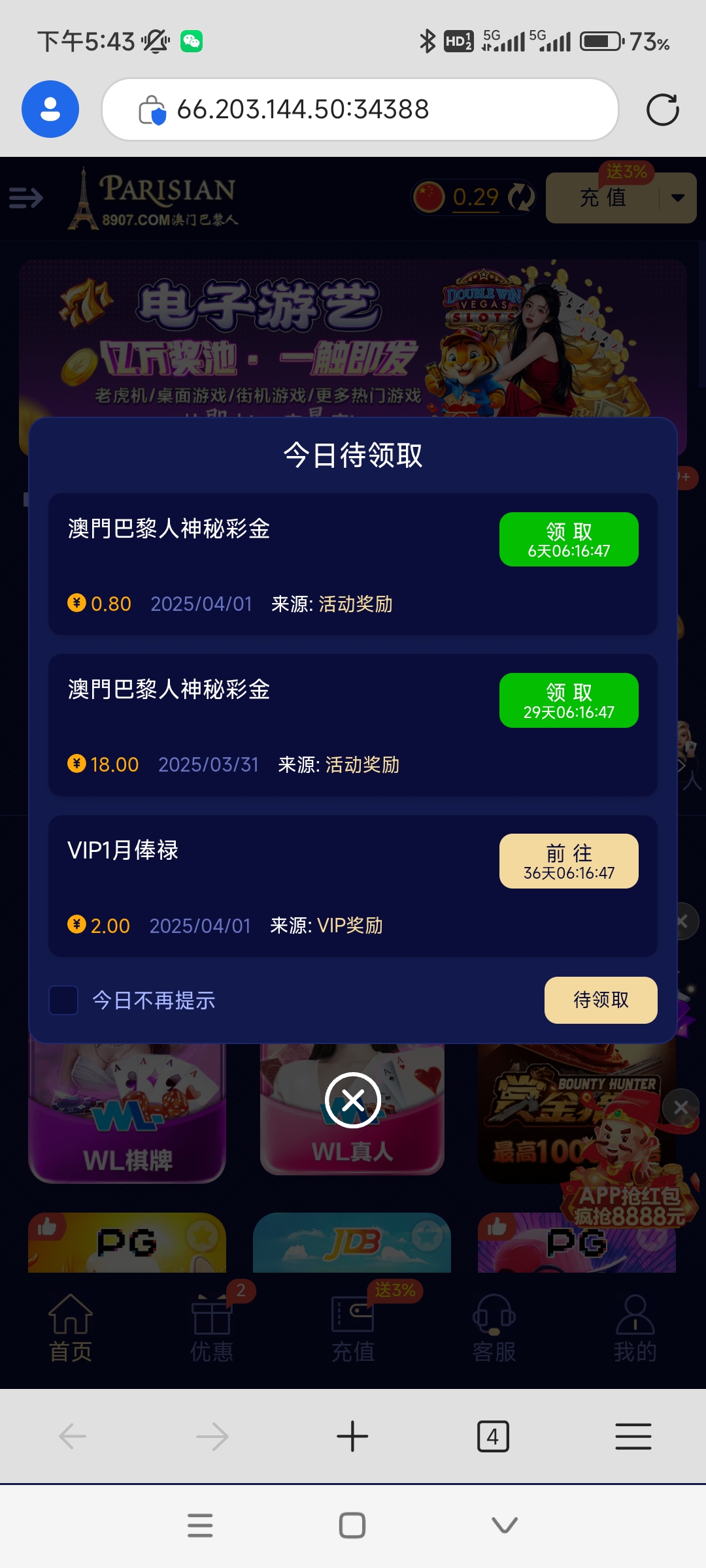Open the 待领取 pending rewards button
Screen dimensions: 706x1568
601,1000
